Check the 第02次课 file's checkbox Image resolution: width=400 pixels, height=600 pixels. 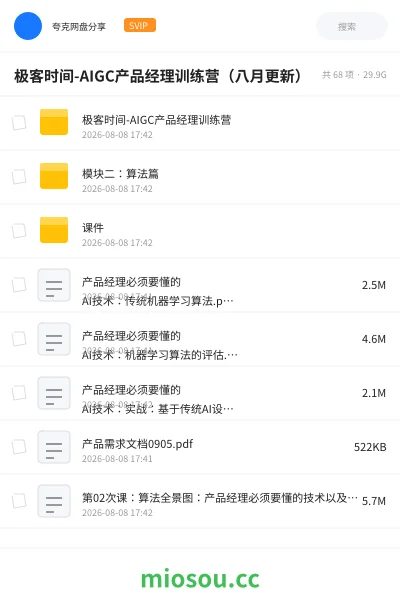pos(19,501)
